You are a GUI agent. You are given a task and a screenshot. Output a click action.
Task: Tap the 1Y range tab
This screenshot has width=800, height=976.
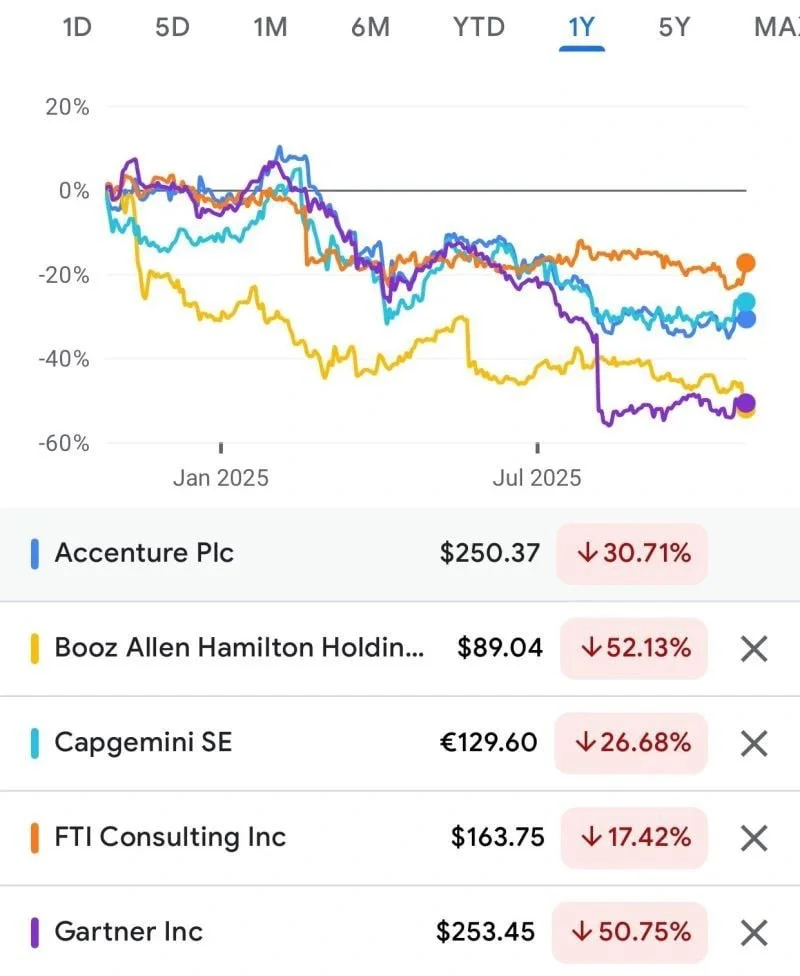(x=581, y=27)
